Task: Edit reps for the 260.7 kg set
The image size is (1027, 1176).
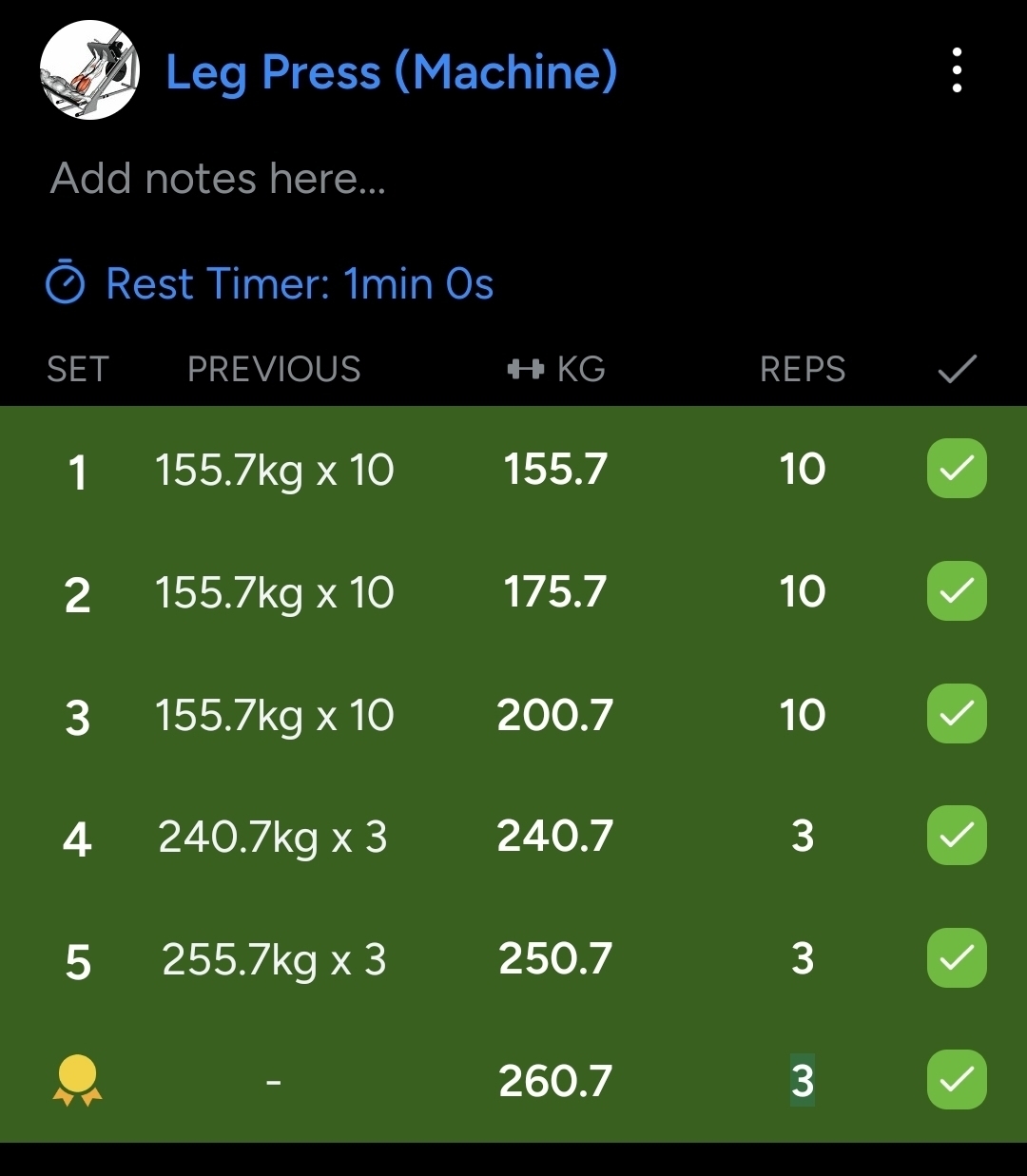Action: point(803,1080)
